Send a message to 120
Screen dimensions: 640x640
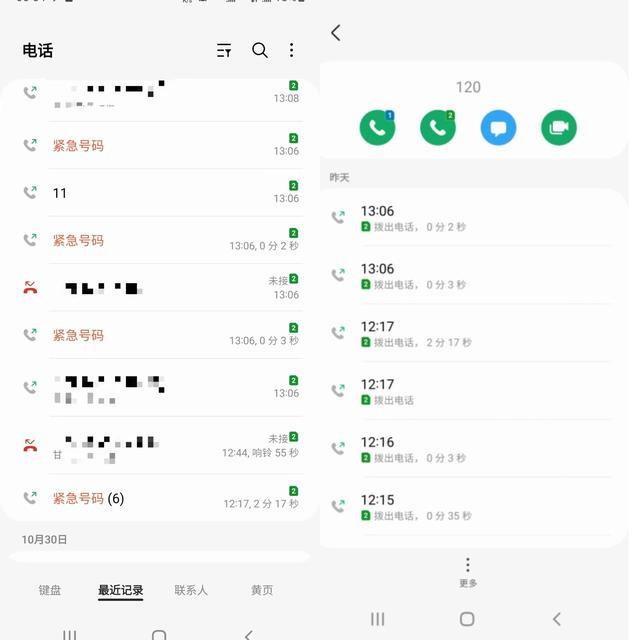point(498,128)
